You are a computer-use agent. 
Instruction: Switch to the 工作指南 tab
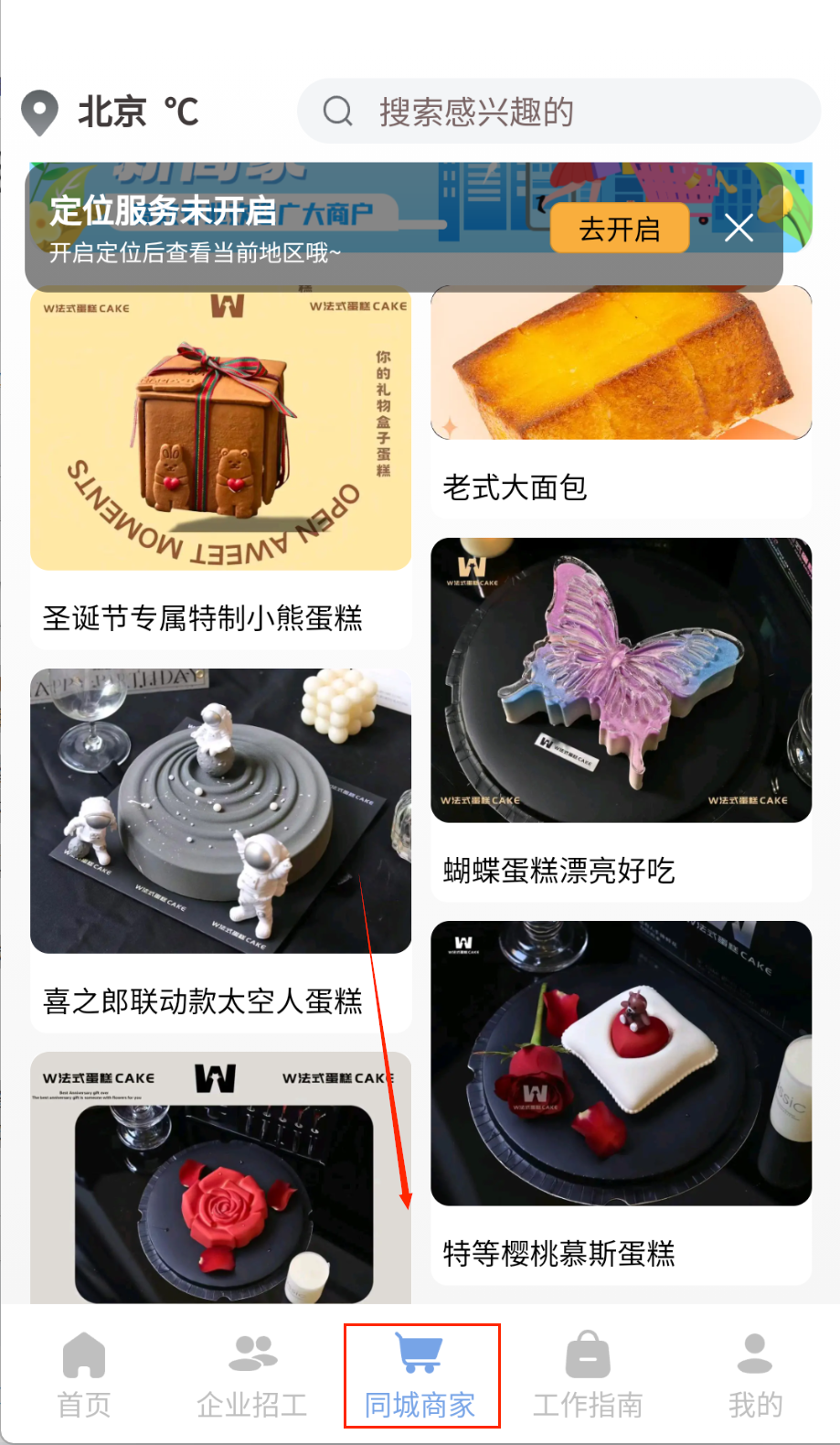(588, 1375)
